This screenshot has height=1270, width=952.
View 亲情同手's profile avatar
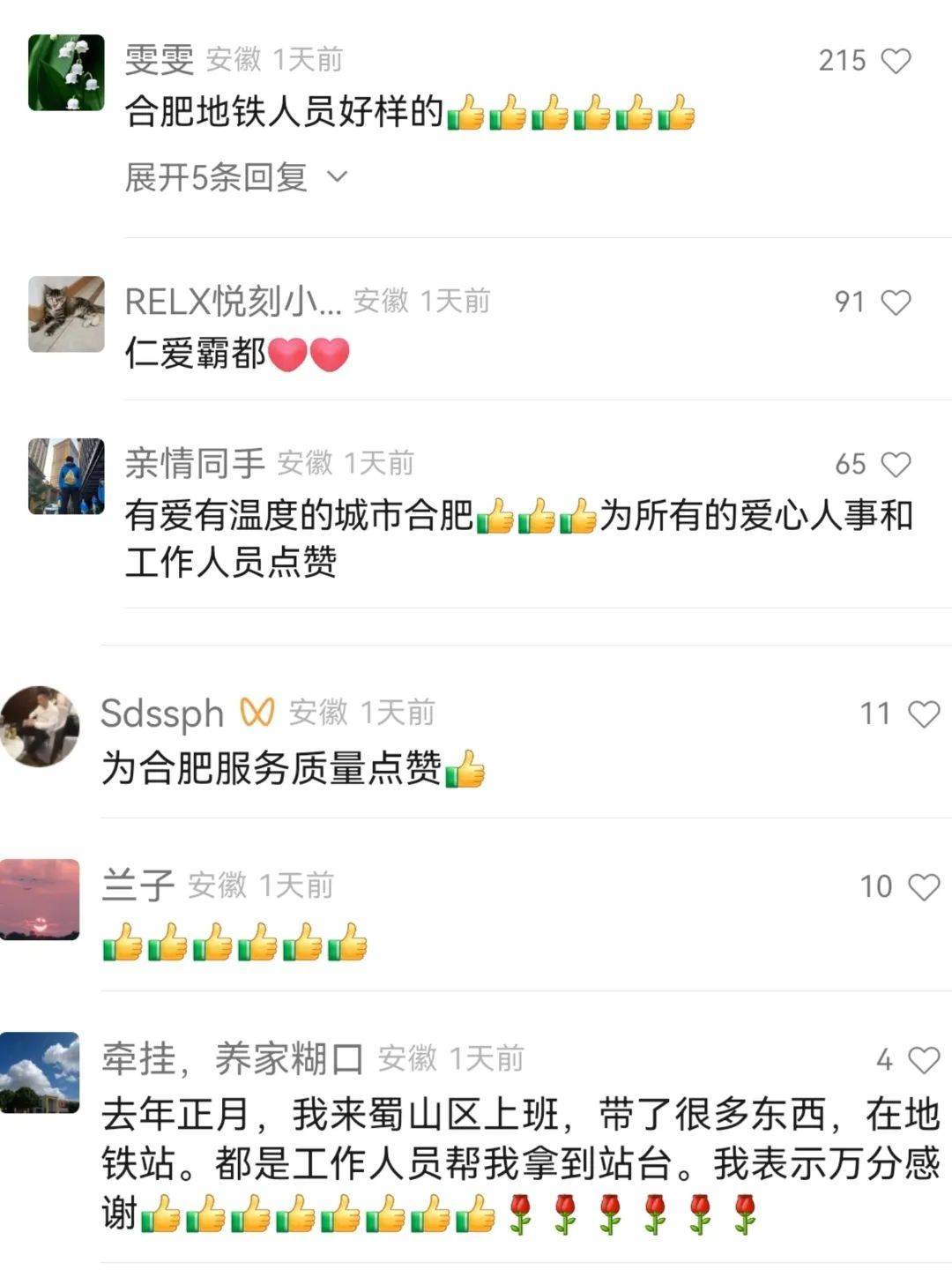pos(66,476)
